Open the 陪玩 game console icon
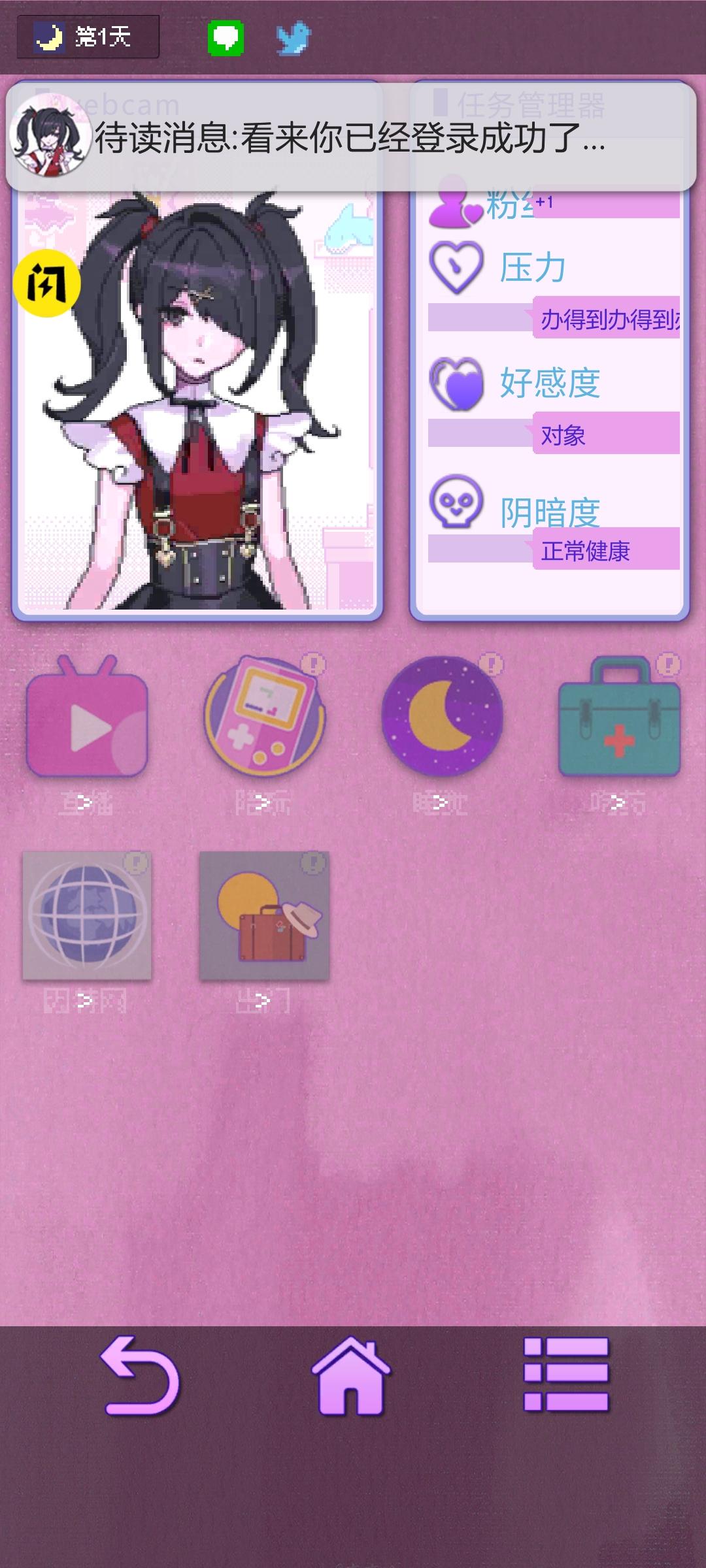 coord(264,717)
